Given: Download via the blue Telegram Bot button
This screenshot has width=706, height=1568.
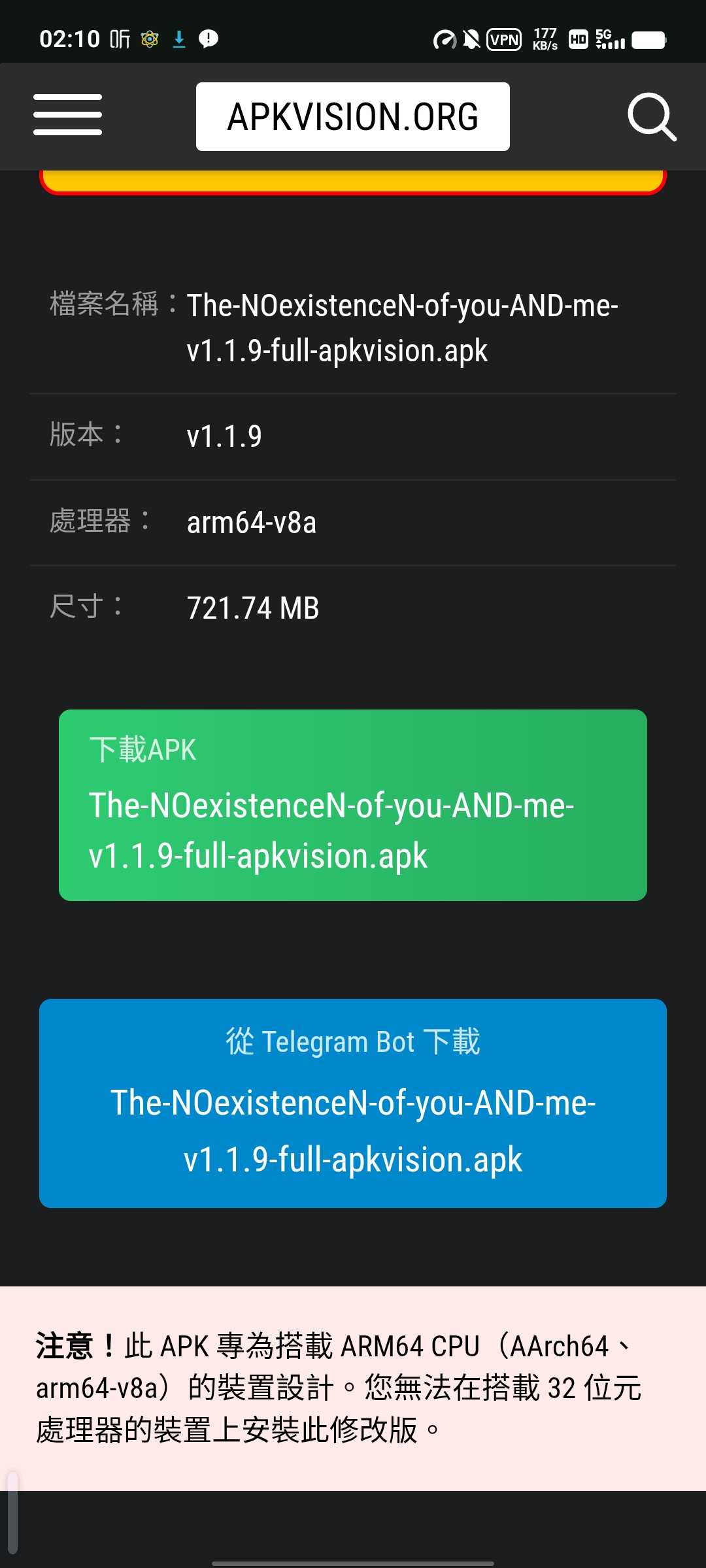Looking at the screenshot, I should [x=353, y=1103].
